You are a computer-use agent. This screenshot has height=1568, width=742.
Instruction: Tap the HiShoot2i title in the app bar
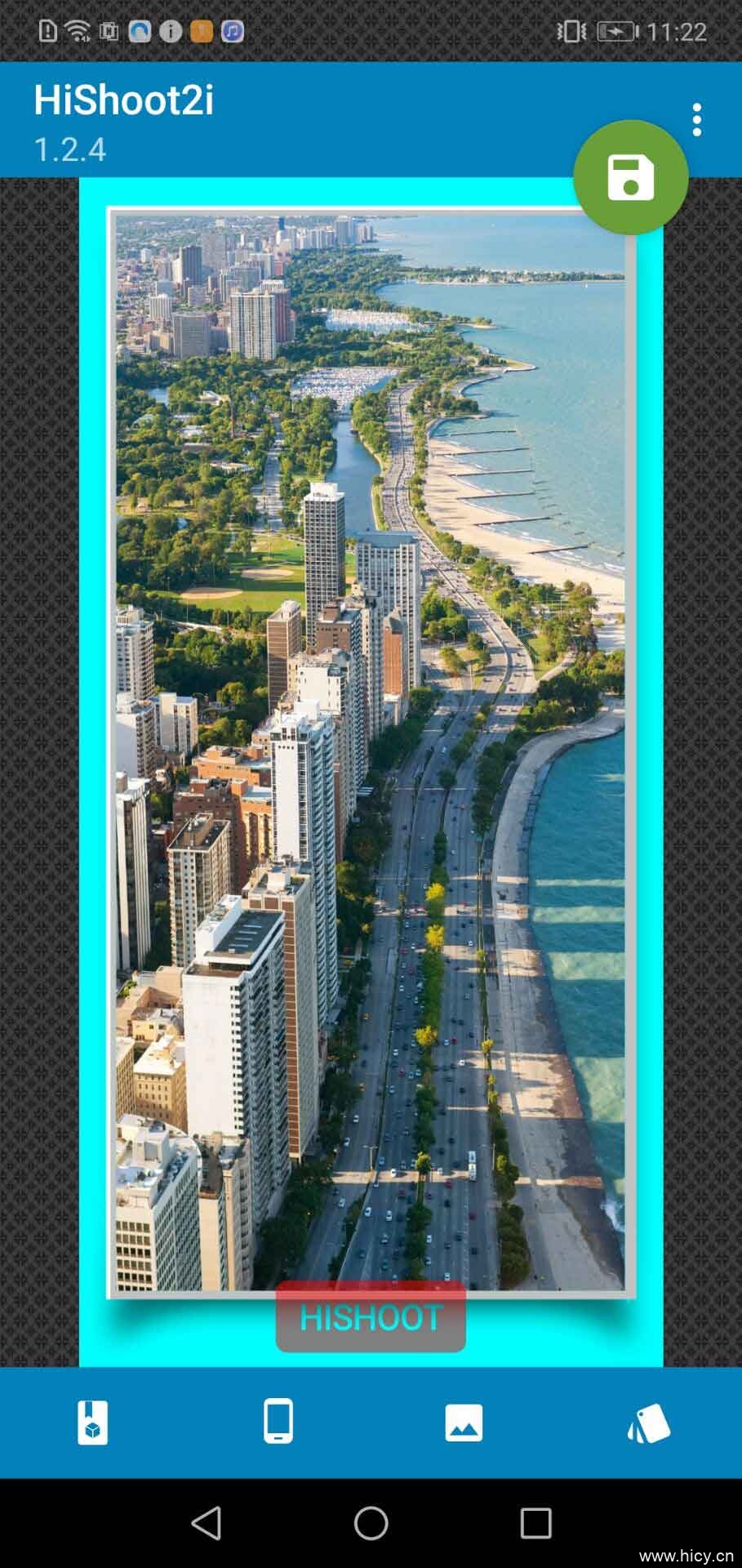click(x=124, y=101)
